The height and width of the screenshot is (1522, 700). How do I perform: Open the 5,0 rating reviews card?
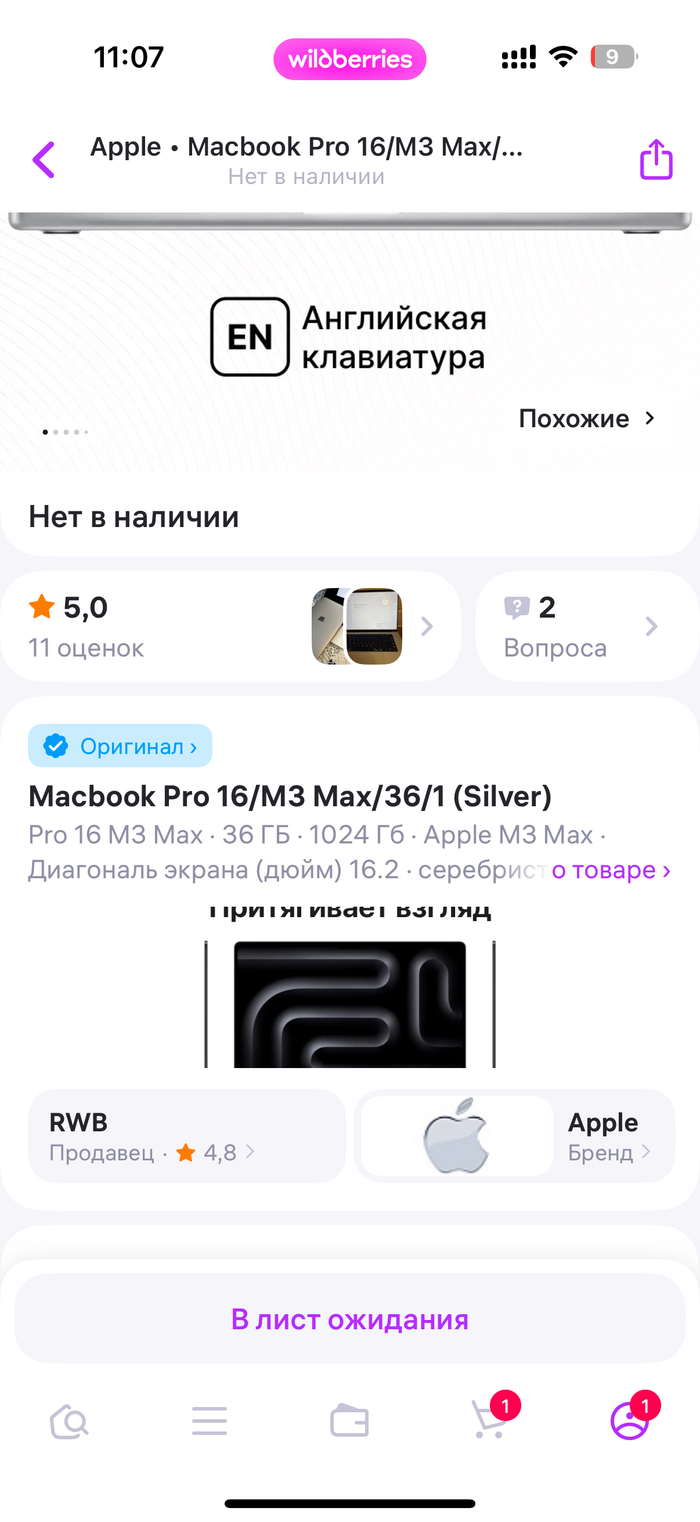click(x=230, y=627)
